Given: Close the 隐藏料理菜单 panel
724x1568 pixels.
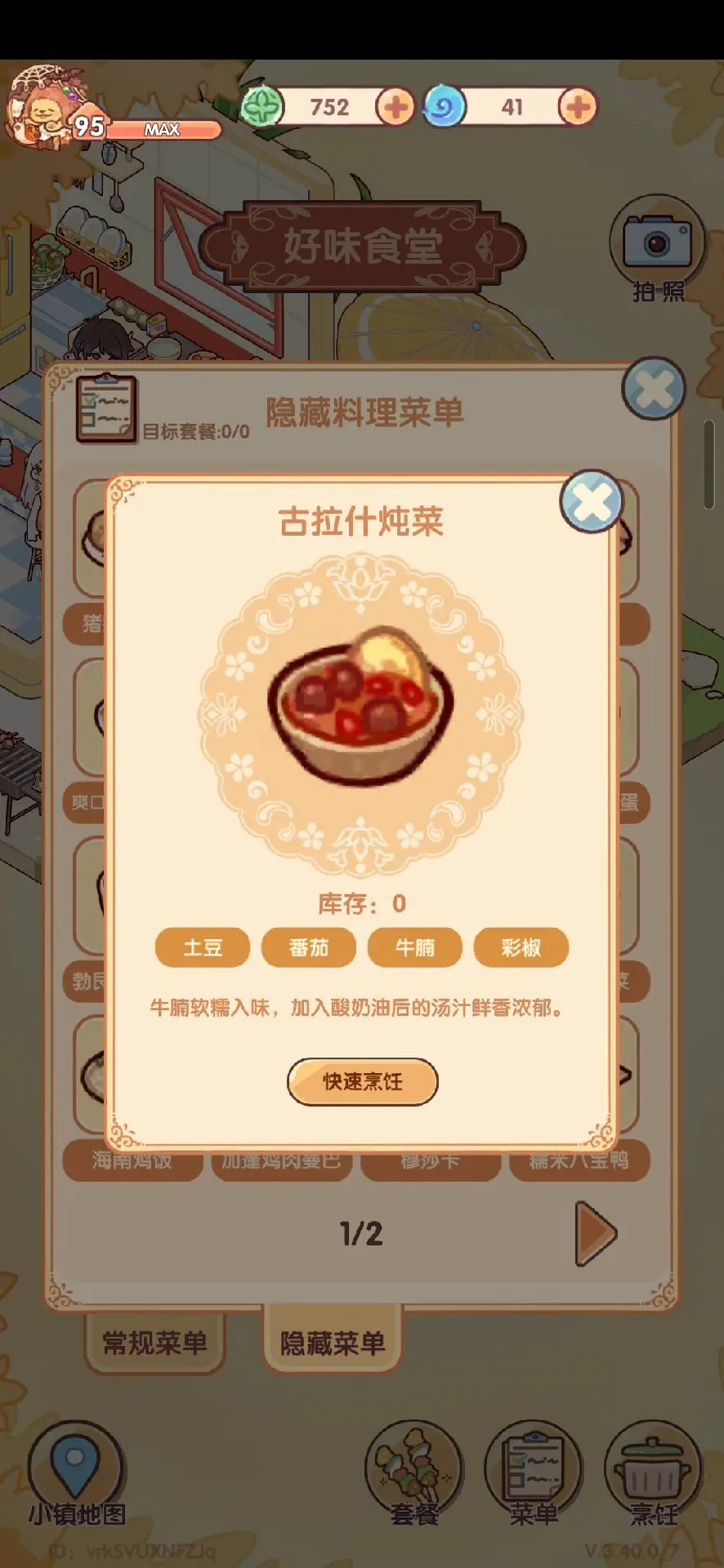Looking at the screenshot, I should coord(654,389).
